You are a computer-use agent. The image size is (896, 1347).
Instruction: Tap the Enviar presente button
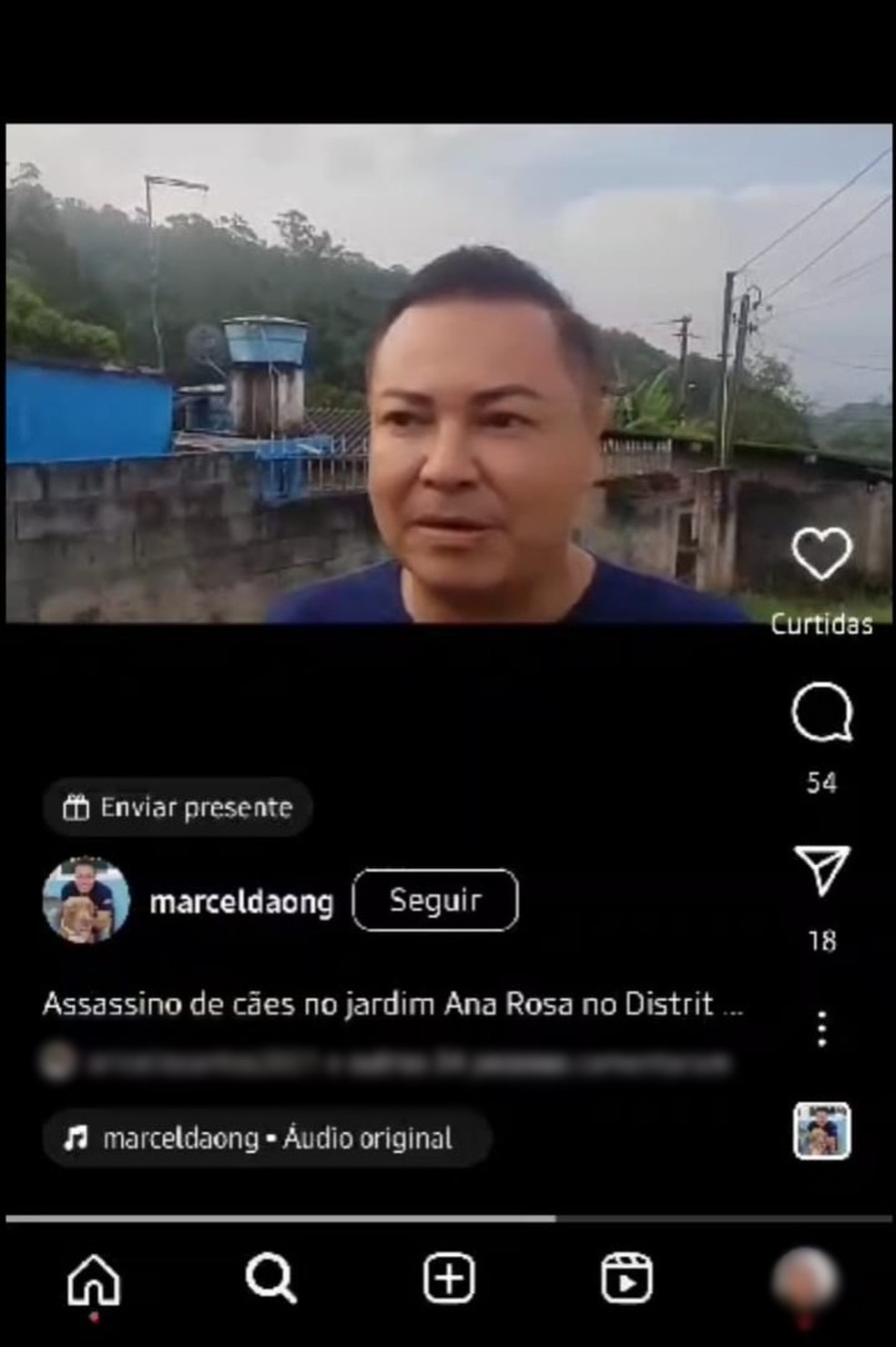(178, 807)
